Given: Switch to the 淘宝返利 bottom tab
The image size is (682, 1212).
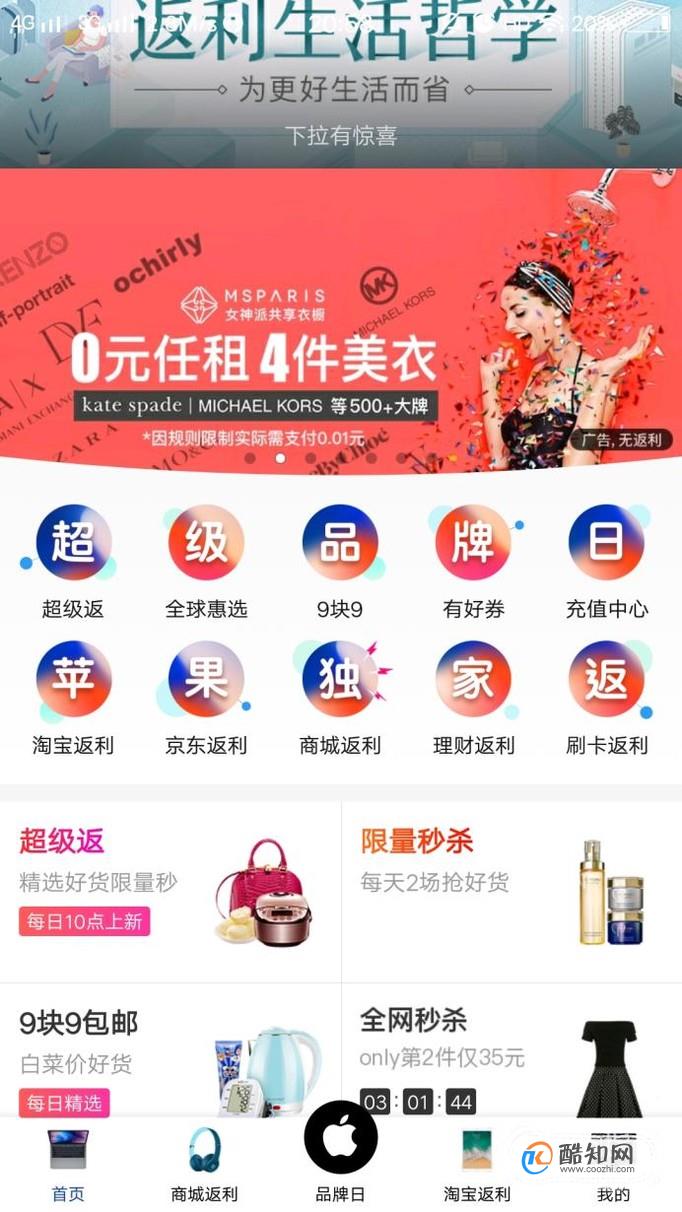Looking at the screenshot, I should pyautogui.click(x=477, y=1165).
